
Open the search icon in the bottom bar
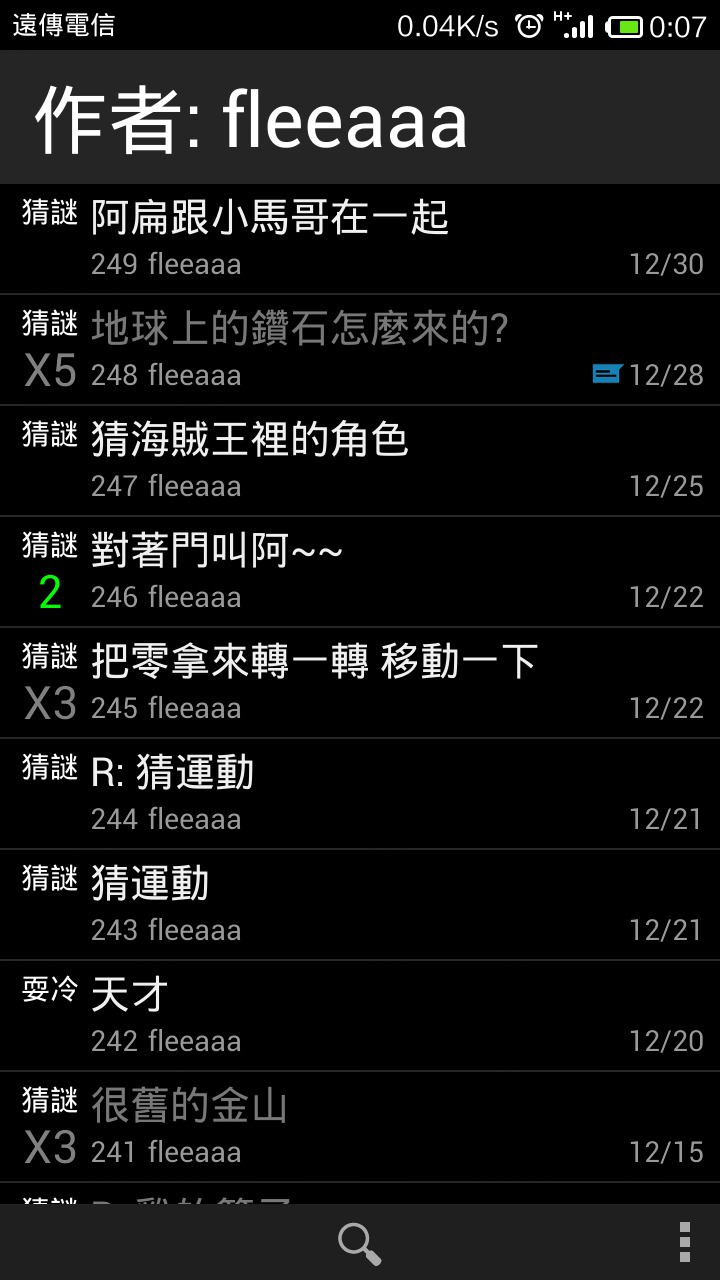359,1243
